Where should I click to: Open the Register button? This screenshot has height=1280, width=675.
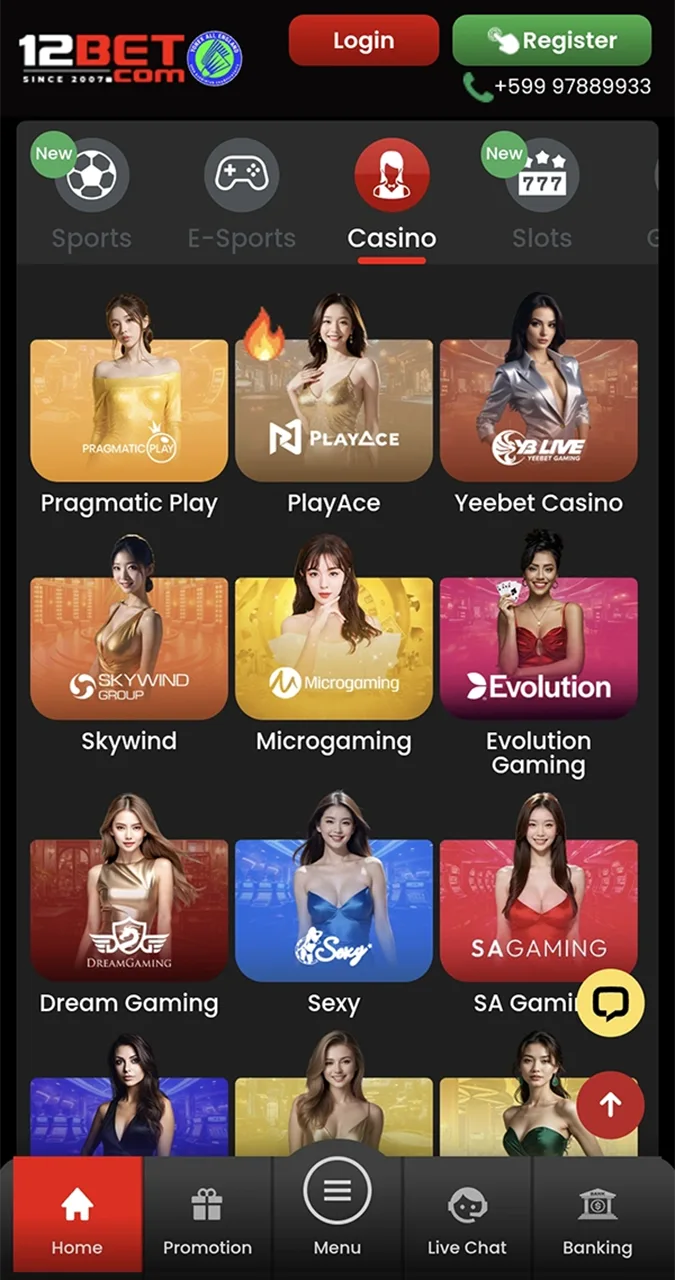552,40
